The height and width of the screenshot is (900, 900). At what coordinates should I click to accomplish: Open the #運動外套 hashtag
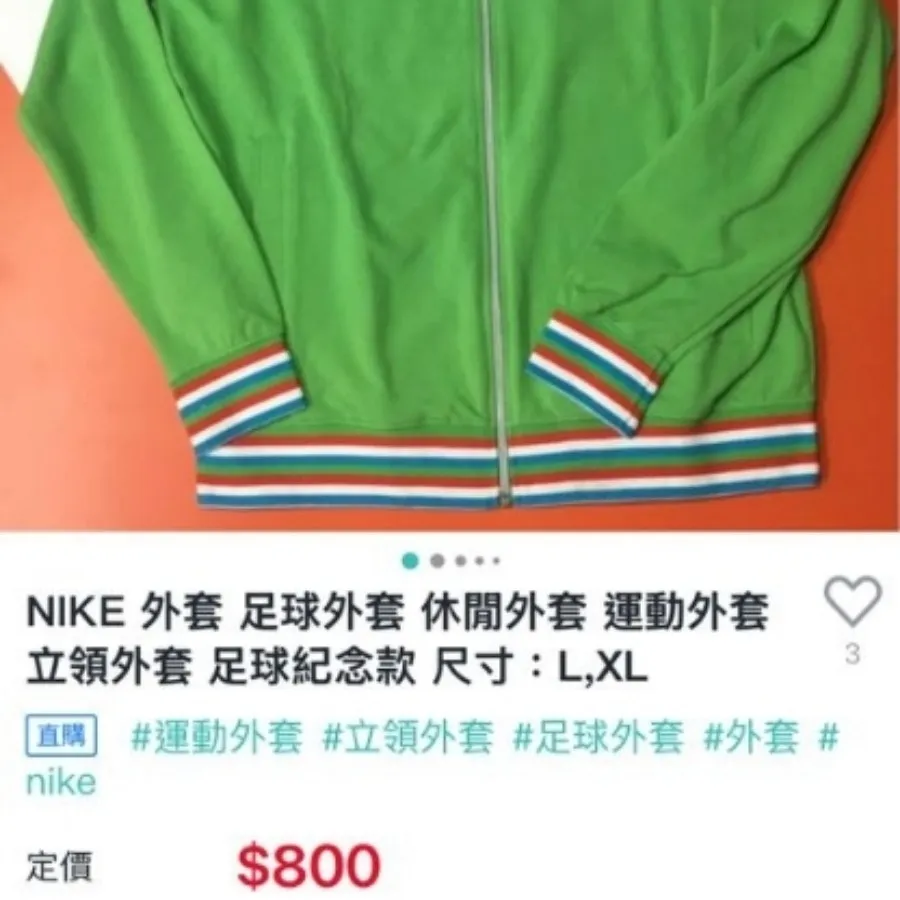(216, 739)
